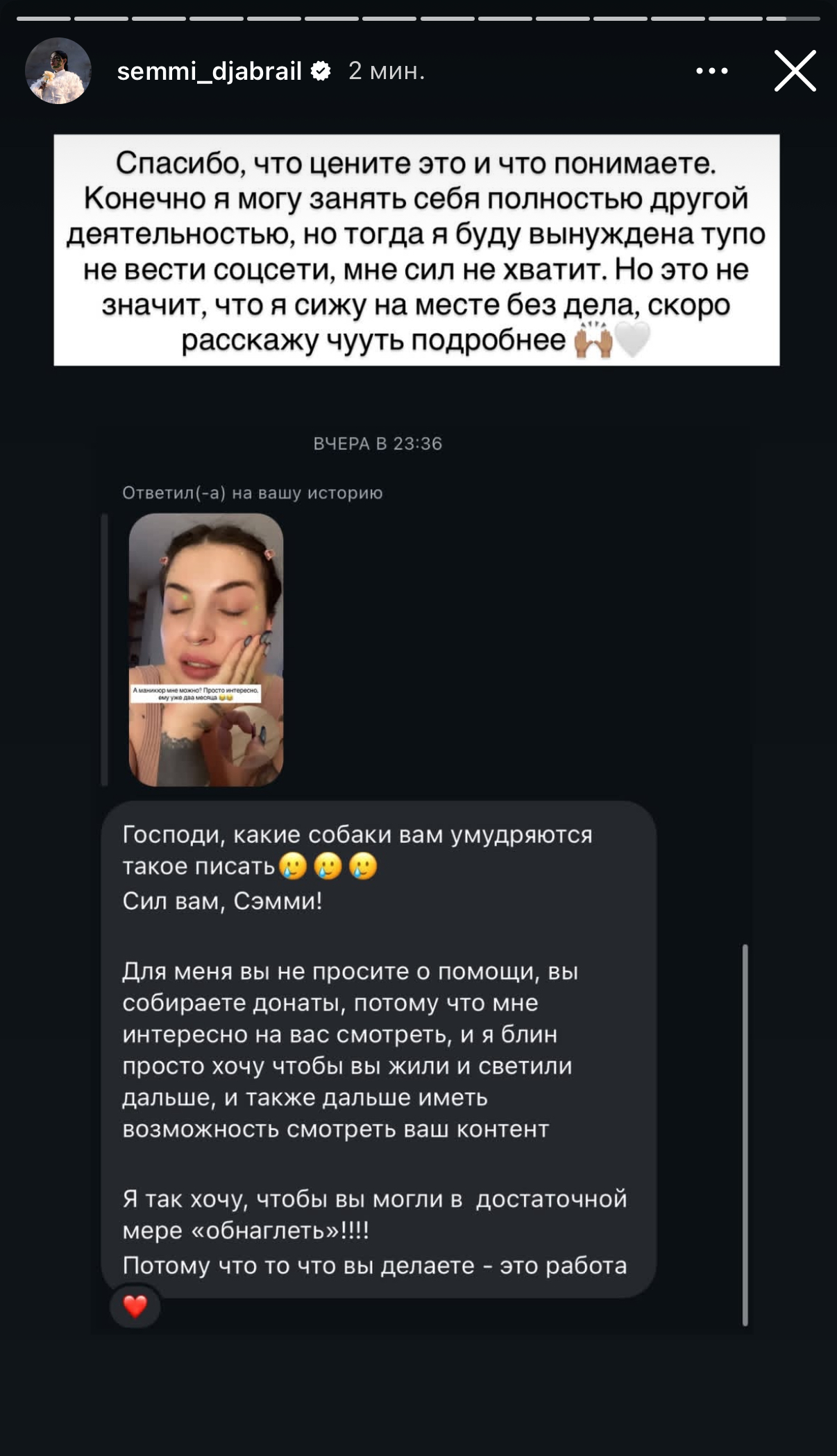837x1456 pixels.
Task: Open semmi_djabrail's profile picture
Action: pyautogui.click(x=58, y=71)
